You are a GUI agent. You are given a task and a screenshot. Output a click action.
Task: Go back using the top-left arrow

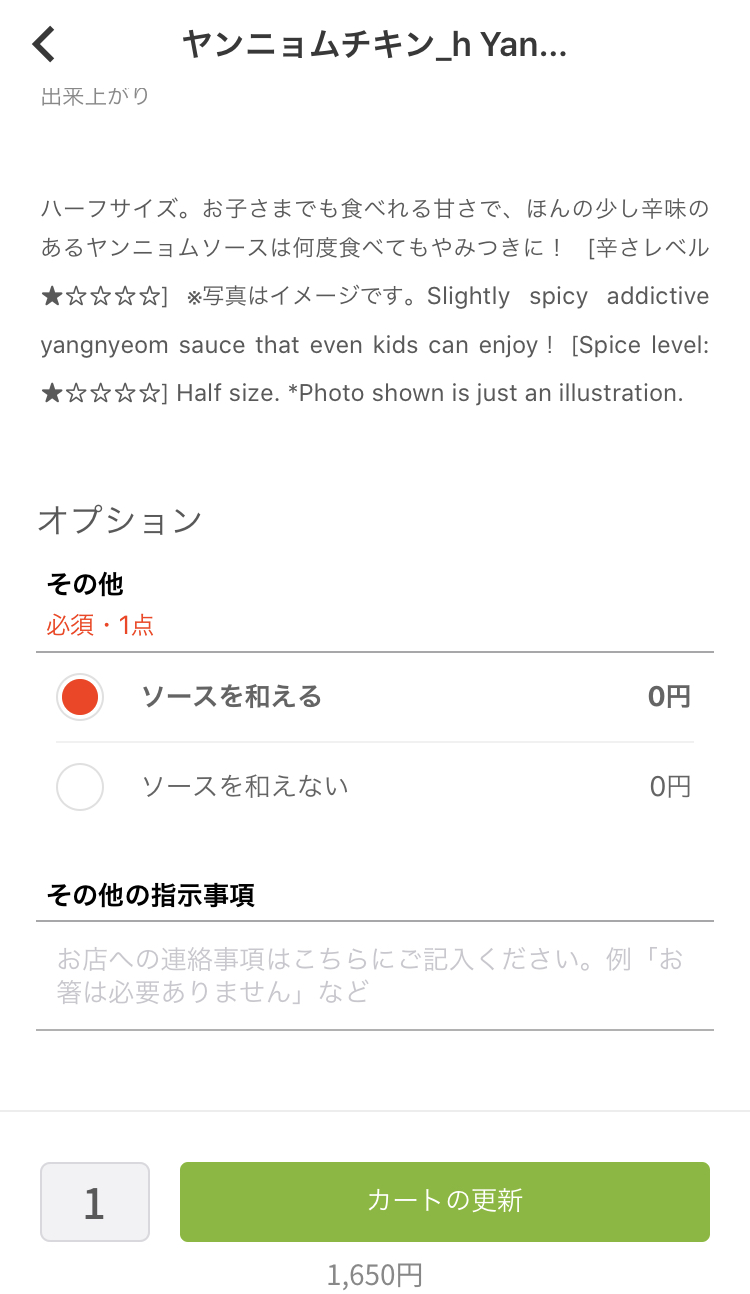coord(44,45)
